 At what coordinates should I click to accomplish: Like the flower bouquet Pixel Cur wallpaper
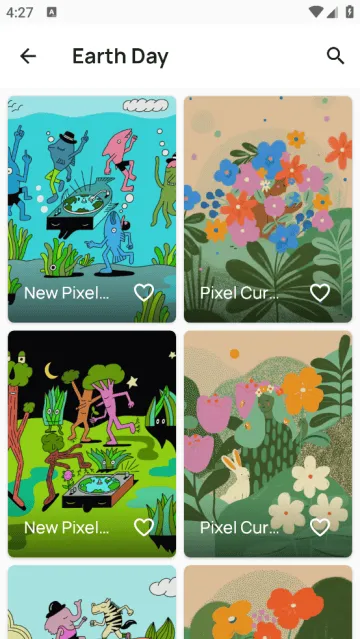(x=320, y=292)
